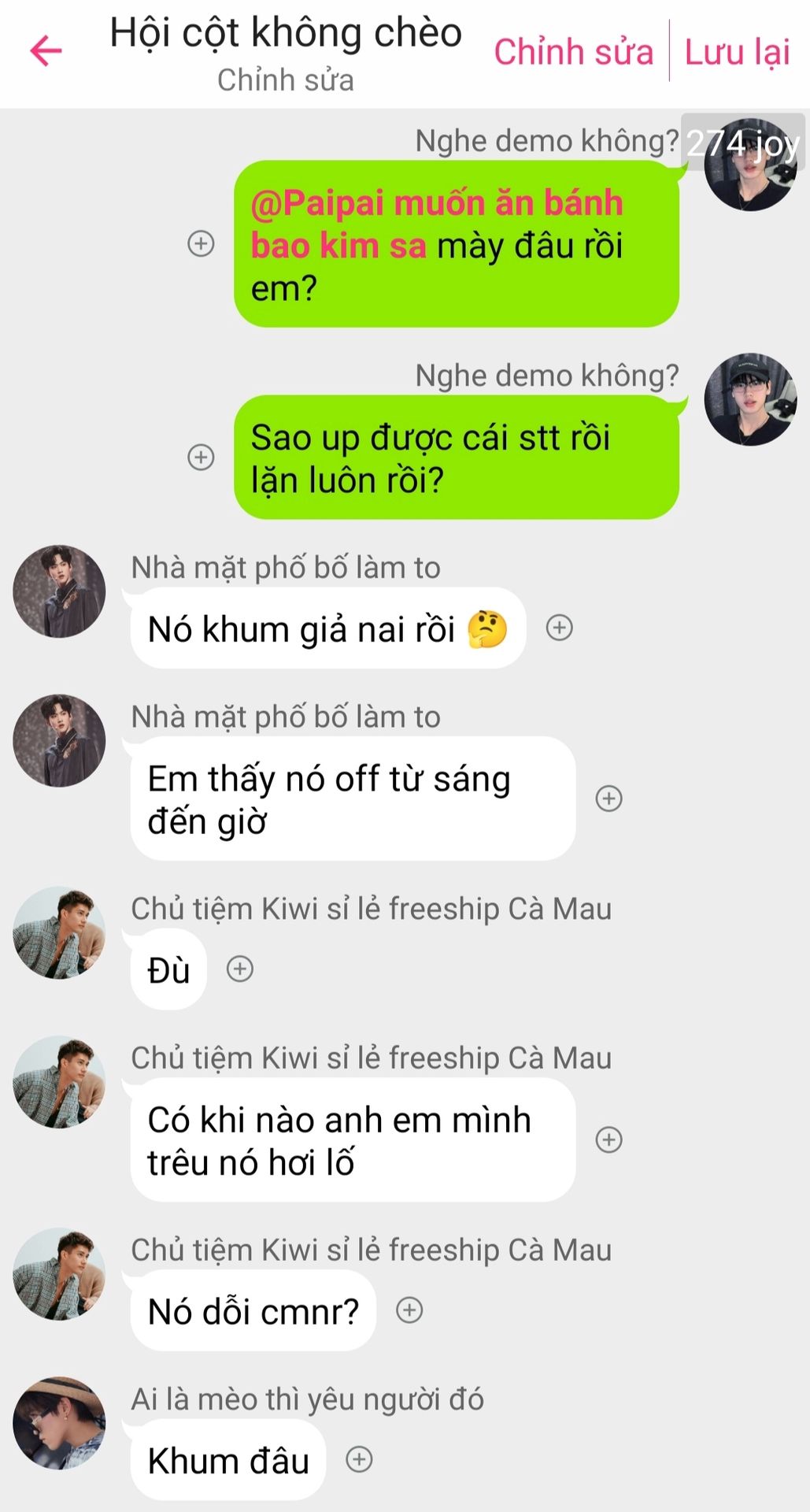Screen dimensions: 810x1512
Task: Tap plus icon next to "Nó khum giả nai rồi"
Action: tap(560, 628)
